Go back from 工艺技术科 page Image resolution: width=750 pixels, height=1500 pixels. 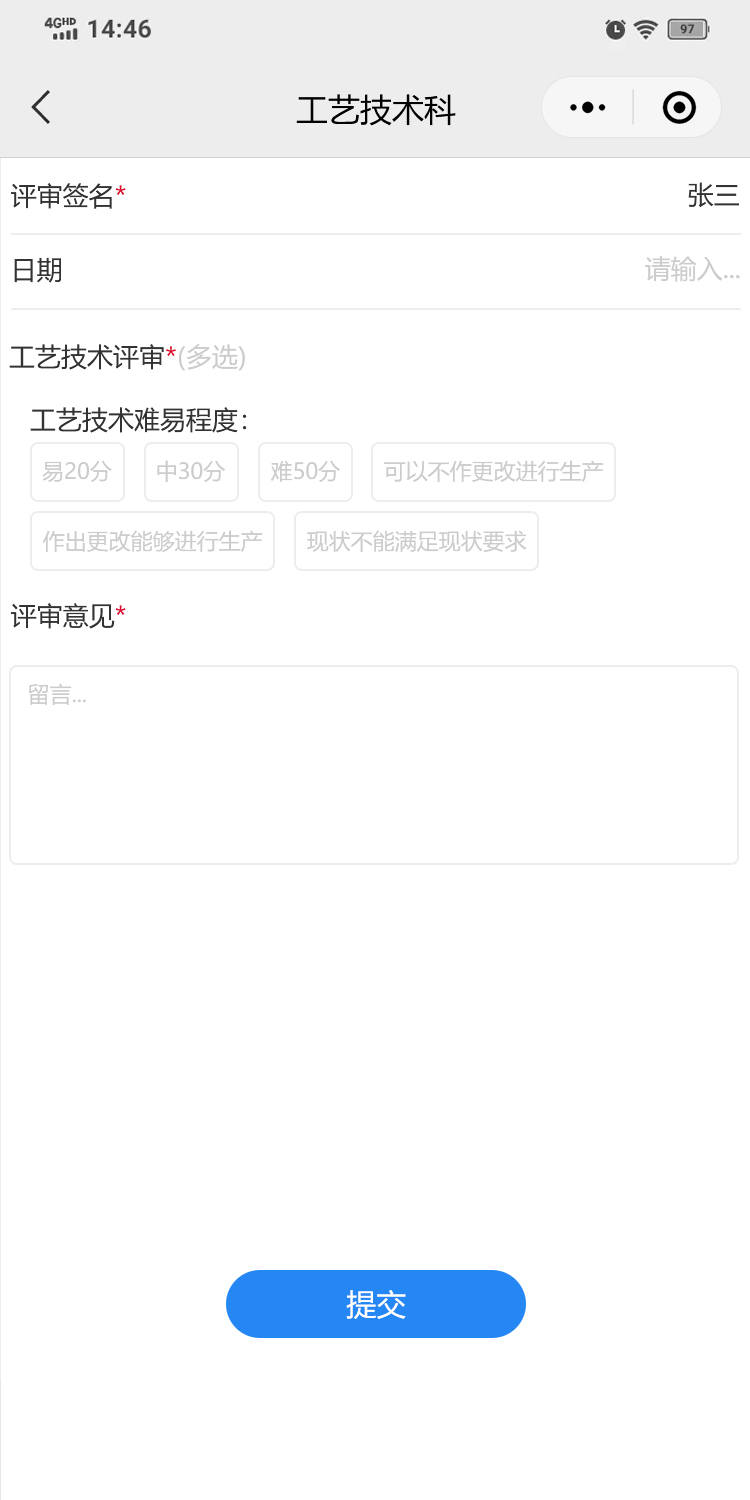point(41,107)
